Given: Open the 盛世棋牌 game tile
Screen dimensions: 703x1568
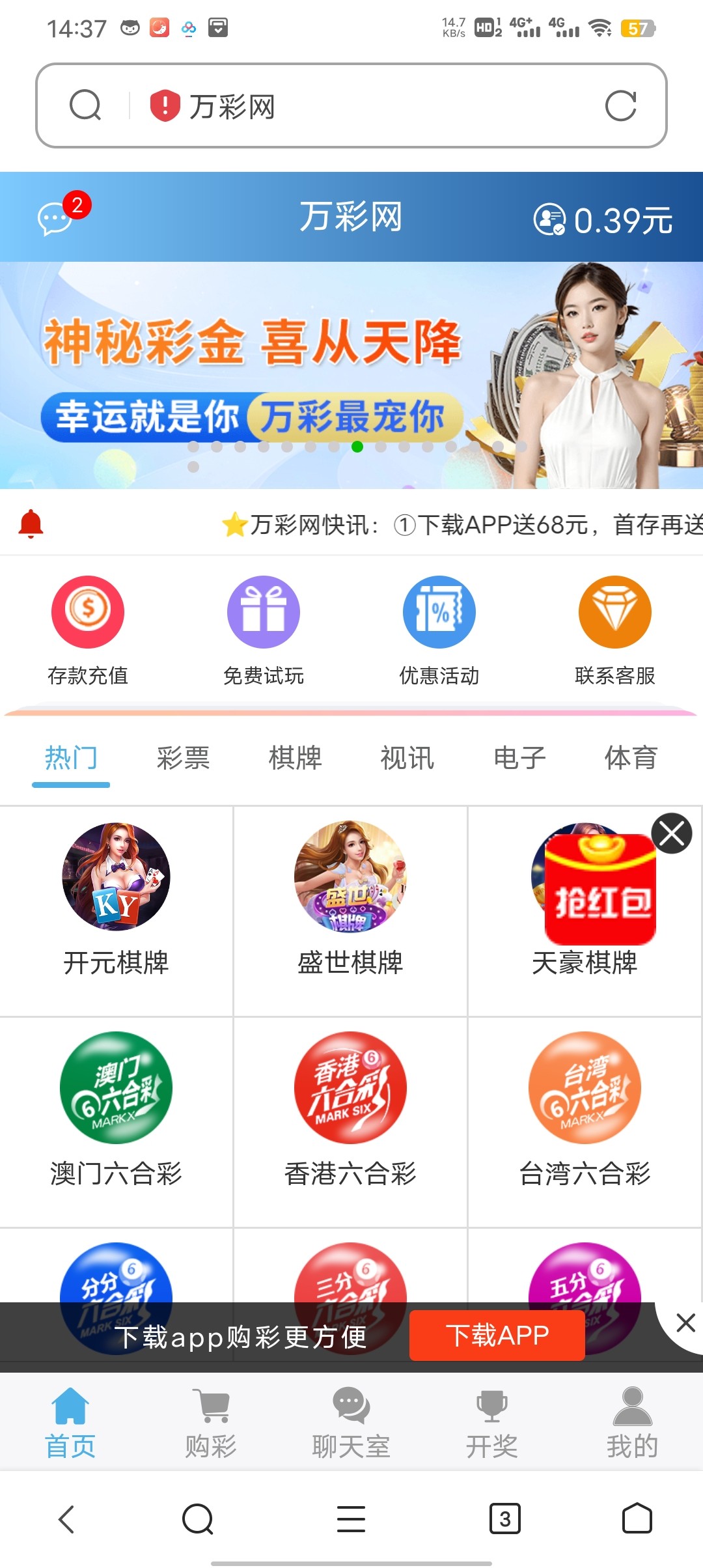Looking at the screenshot, I should [350, 900].
